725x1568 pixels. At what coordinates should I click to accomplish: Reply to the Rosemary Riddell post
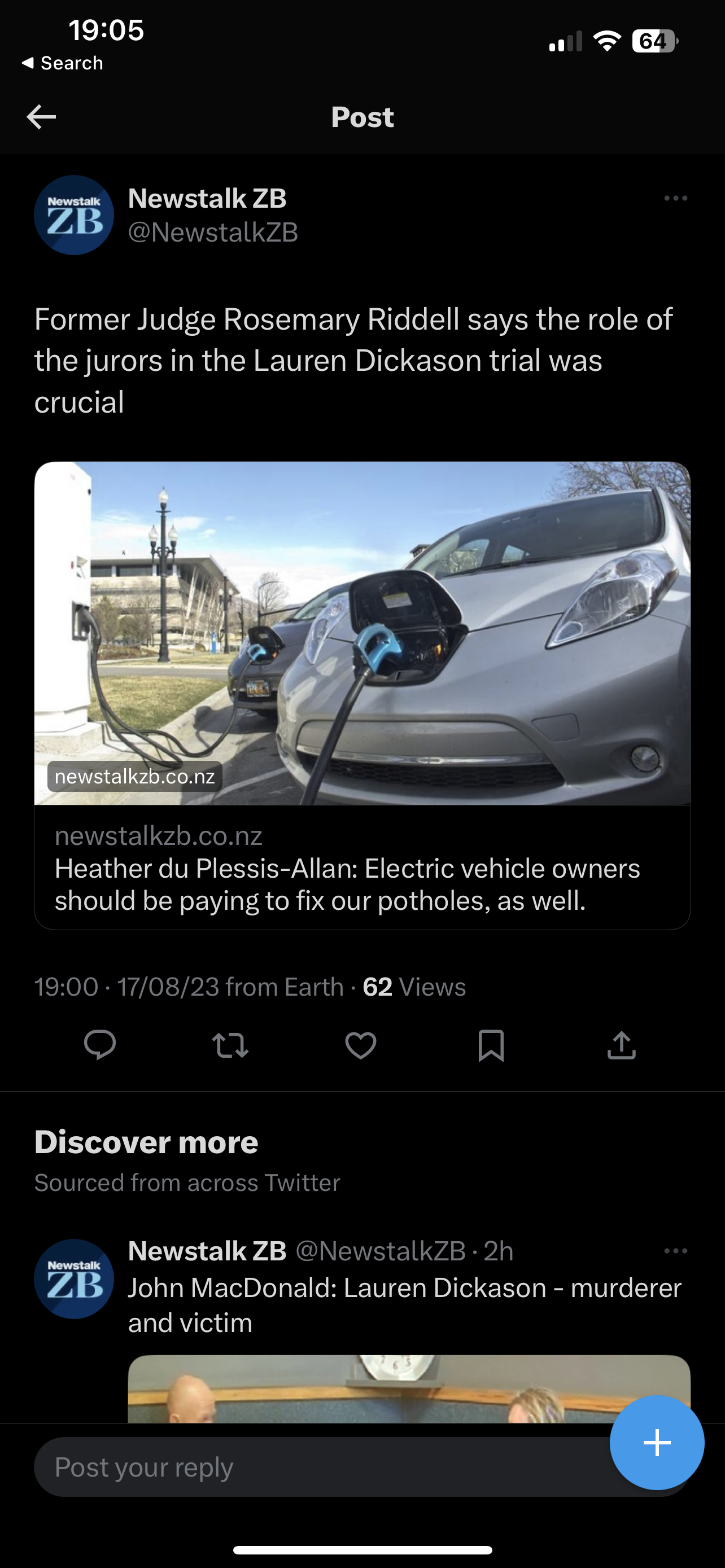pyautogui.click(x=100, y=1045)
